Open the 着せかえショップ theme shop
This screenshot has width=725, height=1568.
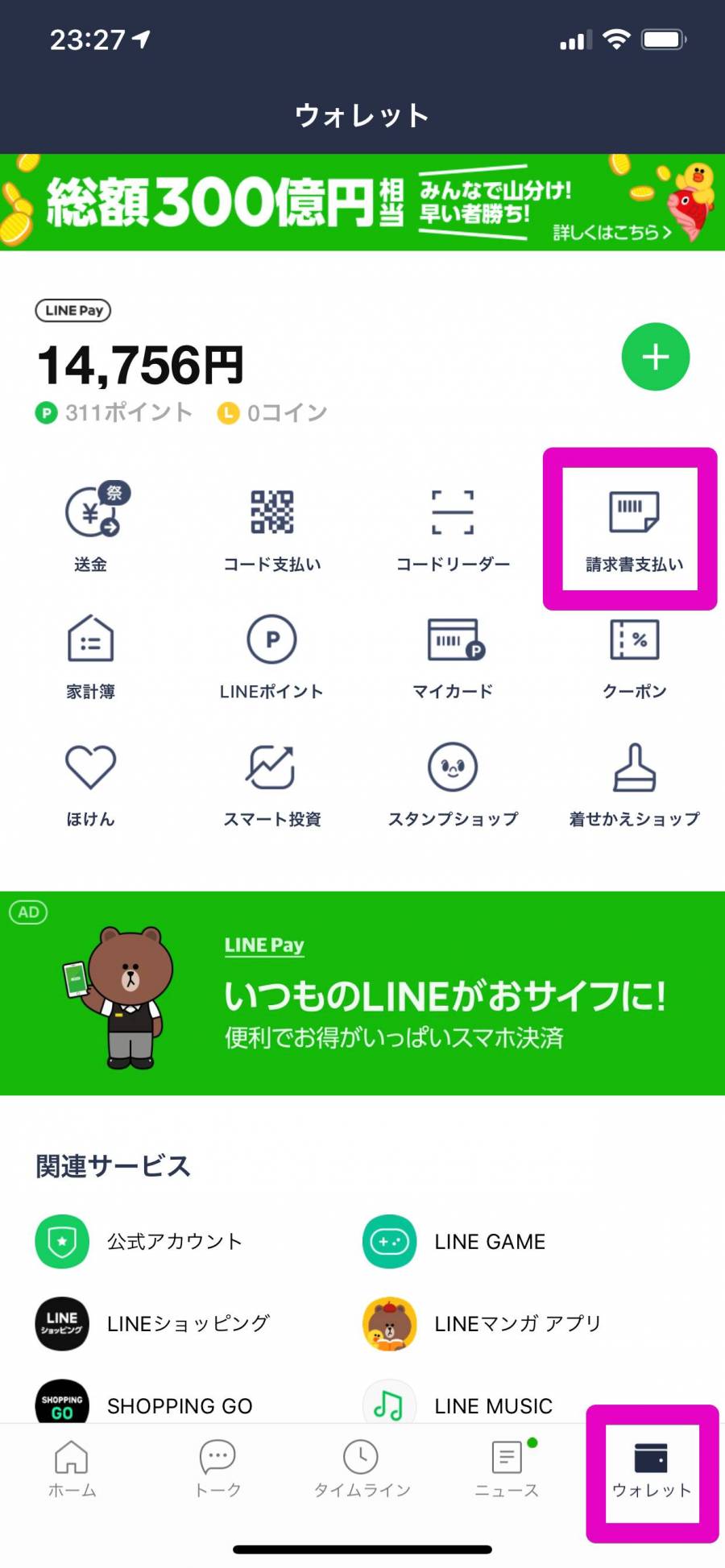click(634, 782)
